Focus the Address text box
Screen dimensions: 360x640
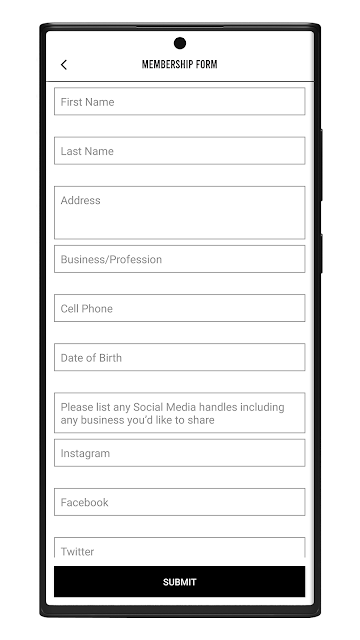point(180,213)
